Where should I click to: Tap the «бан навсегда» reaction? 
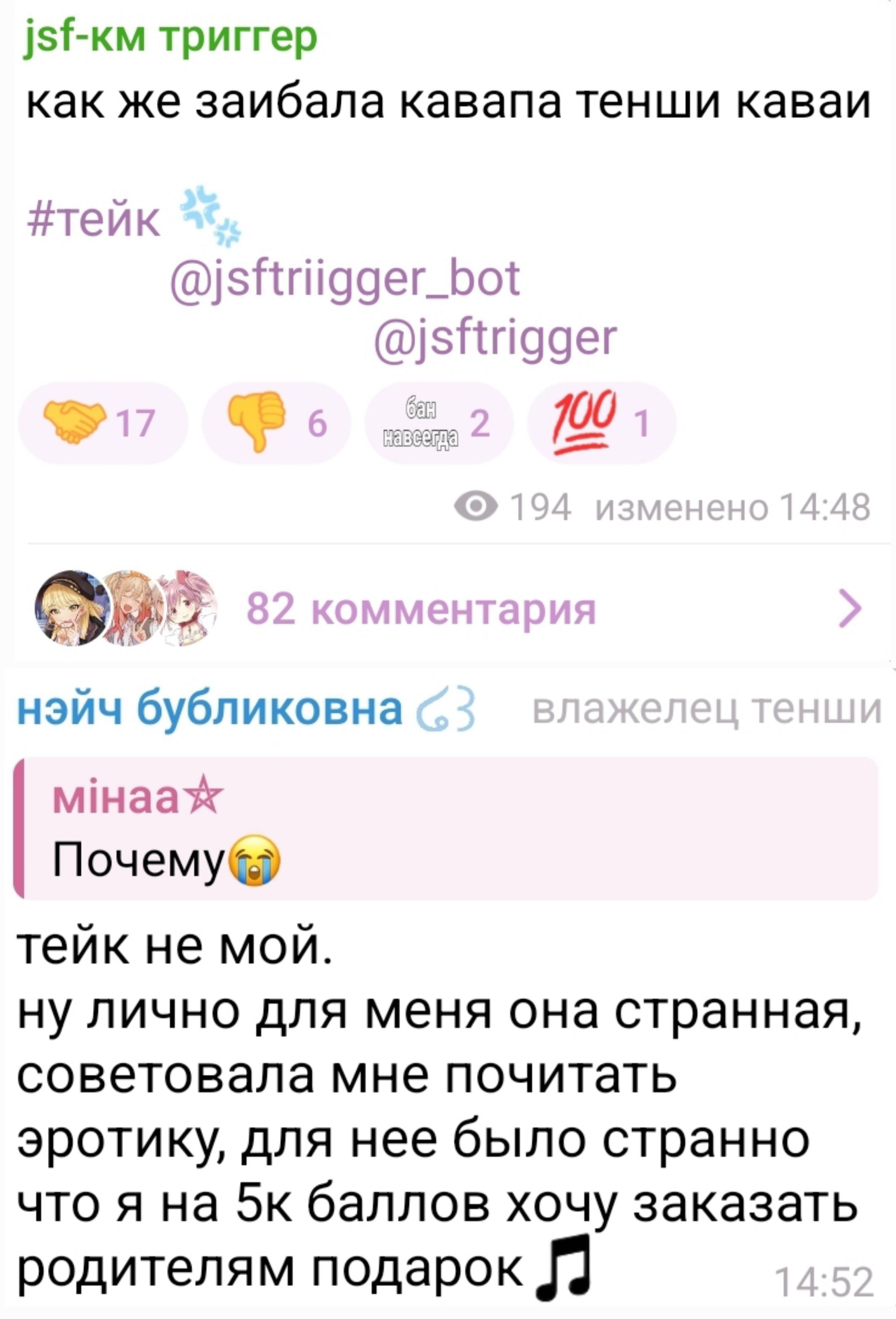pos(438,424)
